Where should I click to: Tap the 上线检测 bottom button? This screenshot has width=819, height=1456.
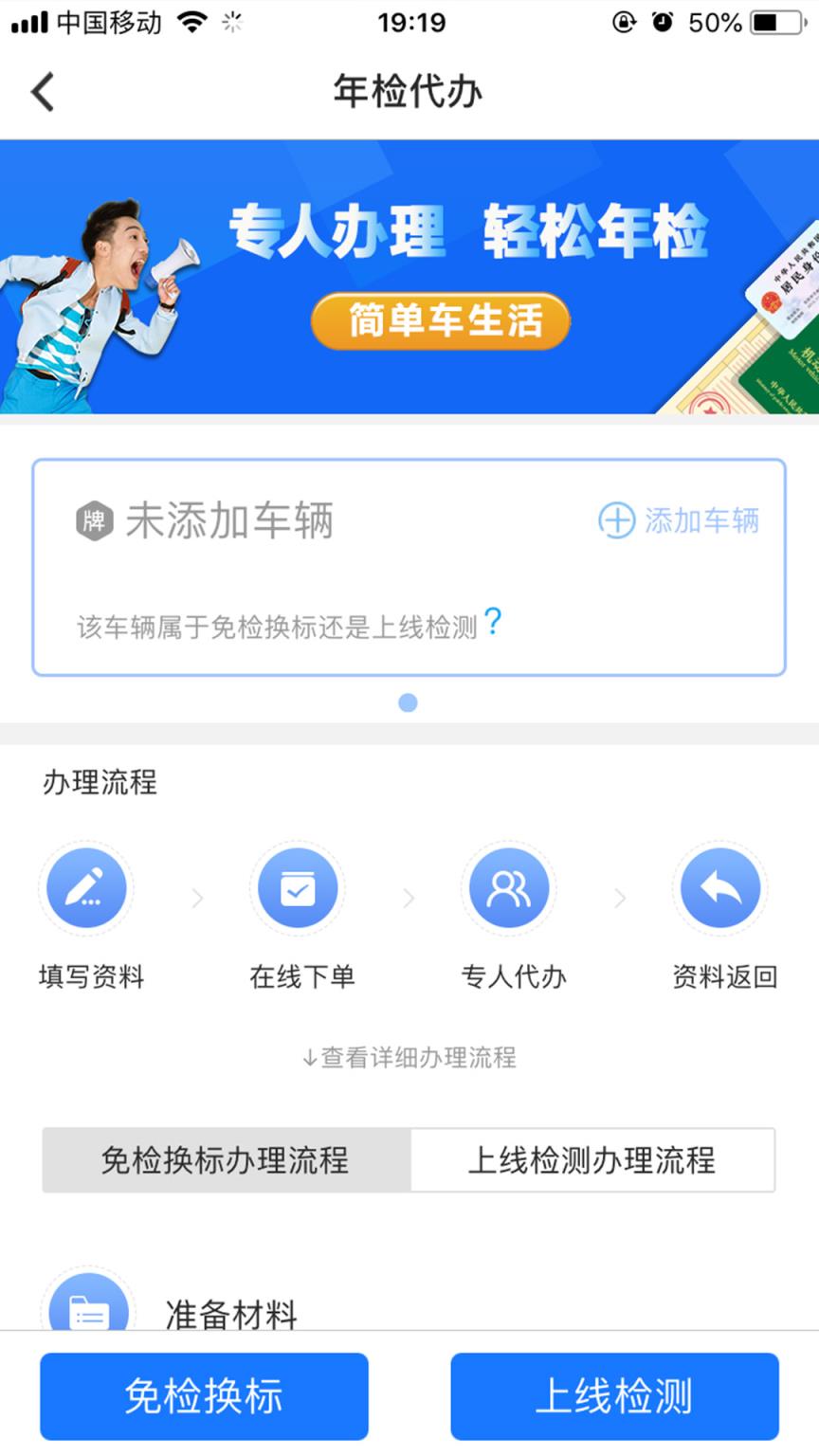(x=614, y=1396)
